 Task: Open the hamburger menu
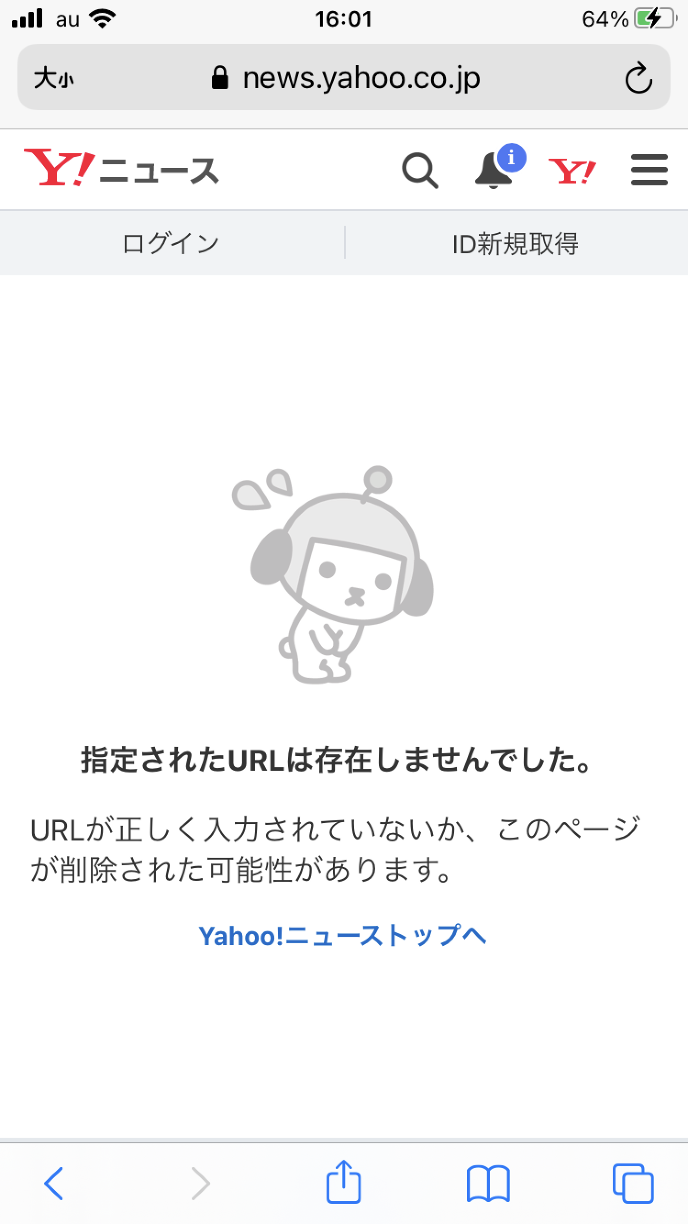click(649, 172)
